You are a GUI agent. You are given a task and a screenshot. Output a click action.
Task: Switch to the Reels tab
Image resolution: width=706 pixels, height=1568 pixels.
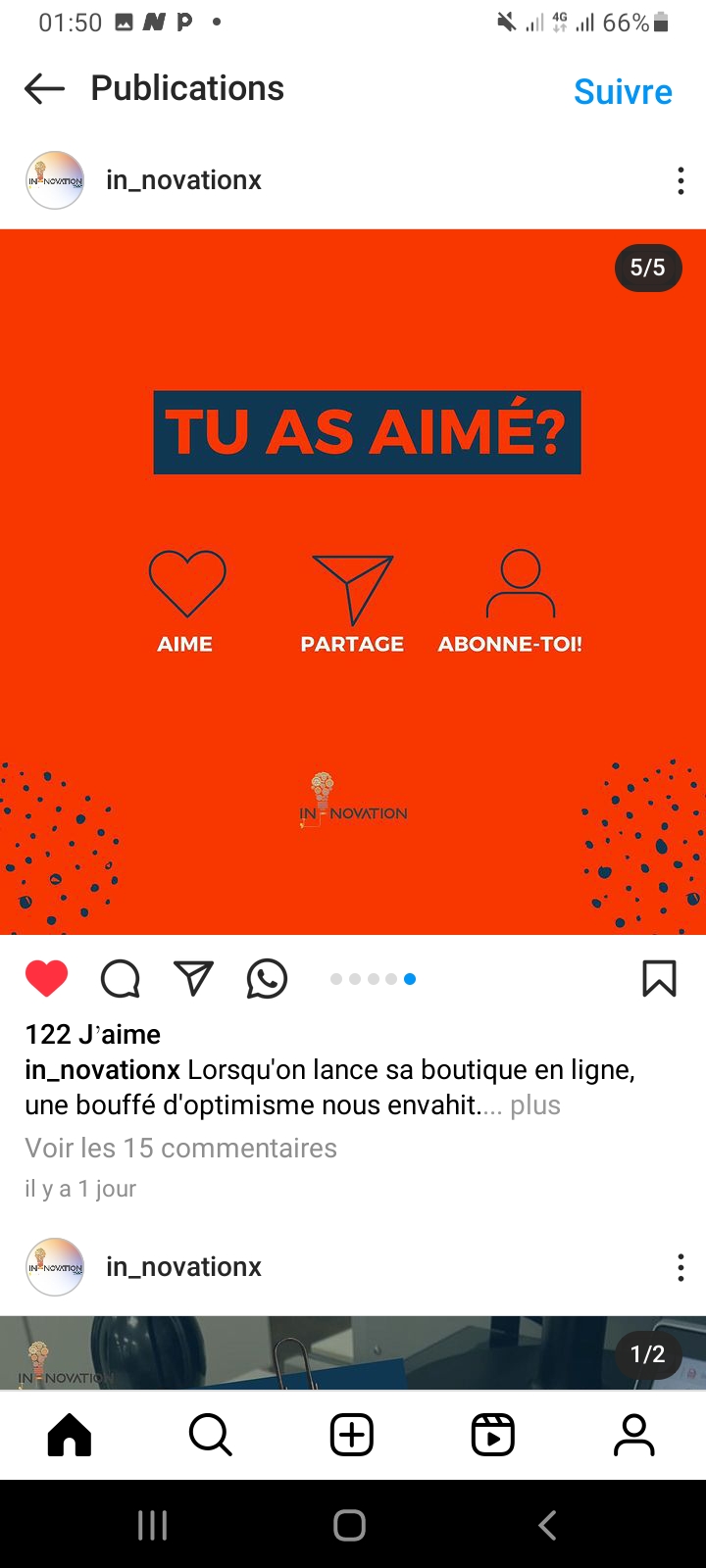tap(493, 1436)
